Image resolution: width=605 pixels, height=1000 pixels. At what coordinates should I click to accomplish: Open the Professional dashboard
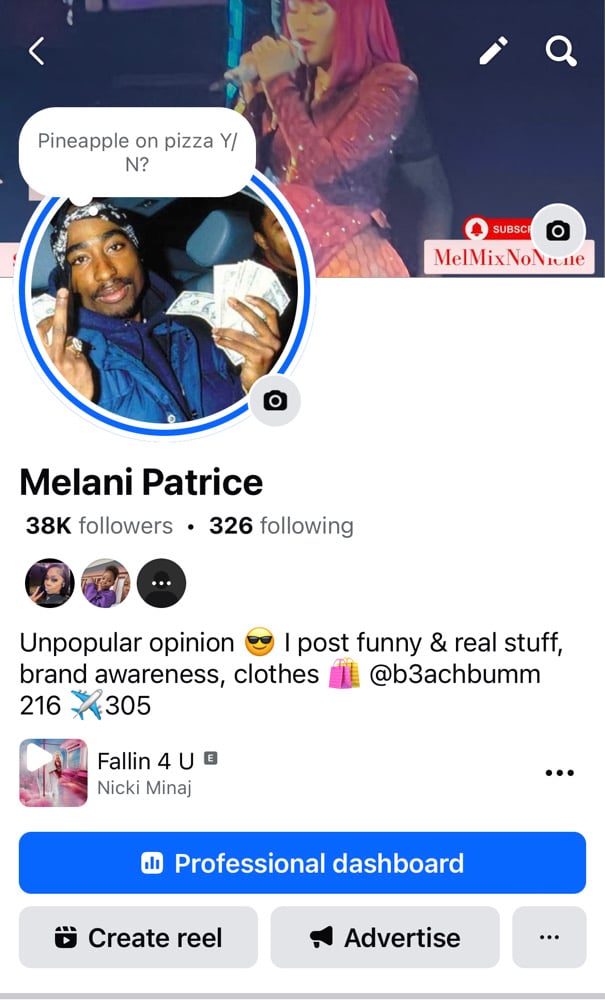(302, 863)
